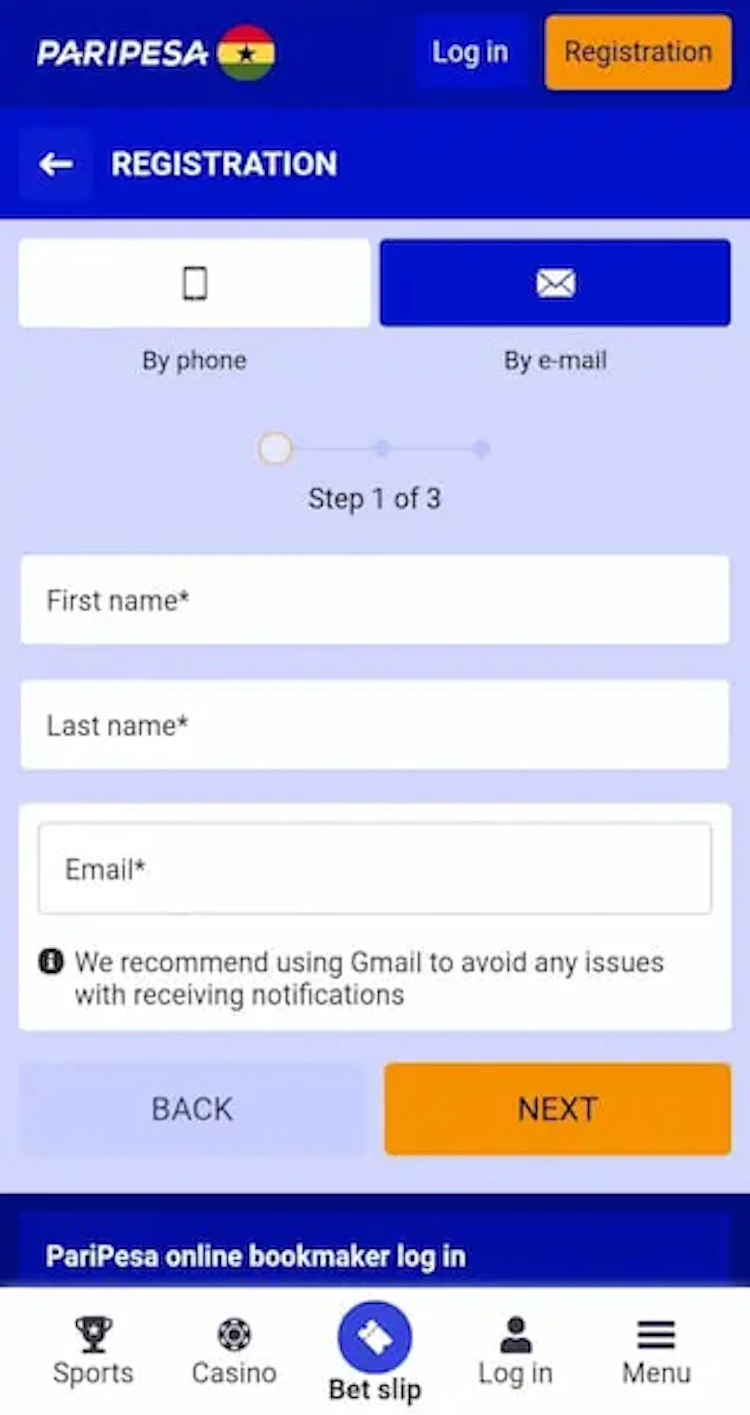Tap the orange Registration button
This screenshot has width=750, height=1415.
[x=638, y=52]
